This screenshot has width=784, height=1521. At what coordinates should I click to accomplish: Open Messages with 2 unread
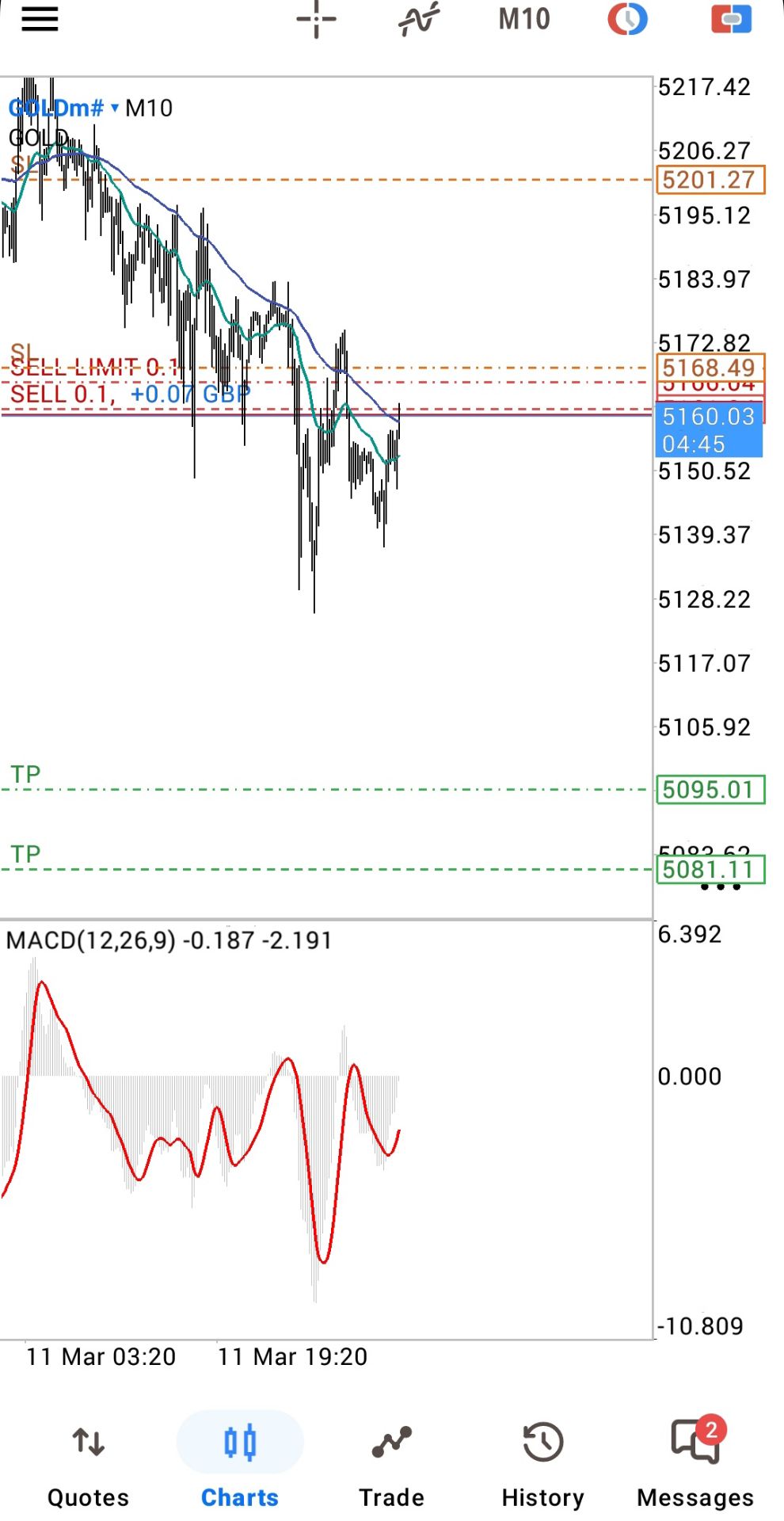point(695,1464)
